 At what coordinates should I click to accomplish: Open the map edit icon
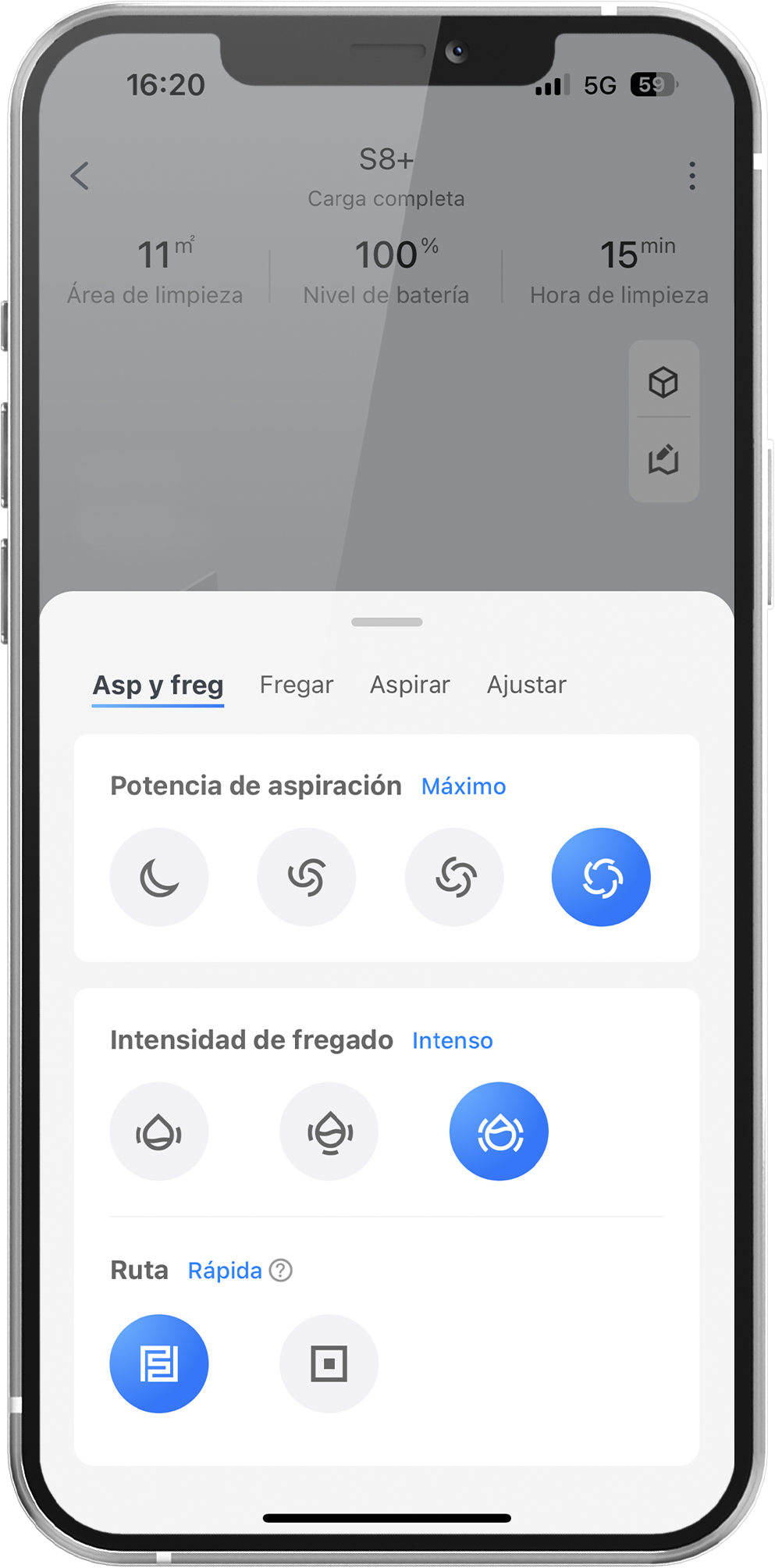point(663,460)
